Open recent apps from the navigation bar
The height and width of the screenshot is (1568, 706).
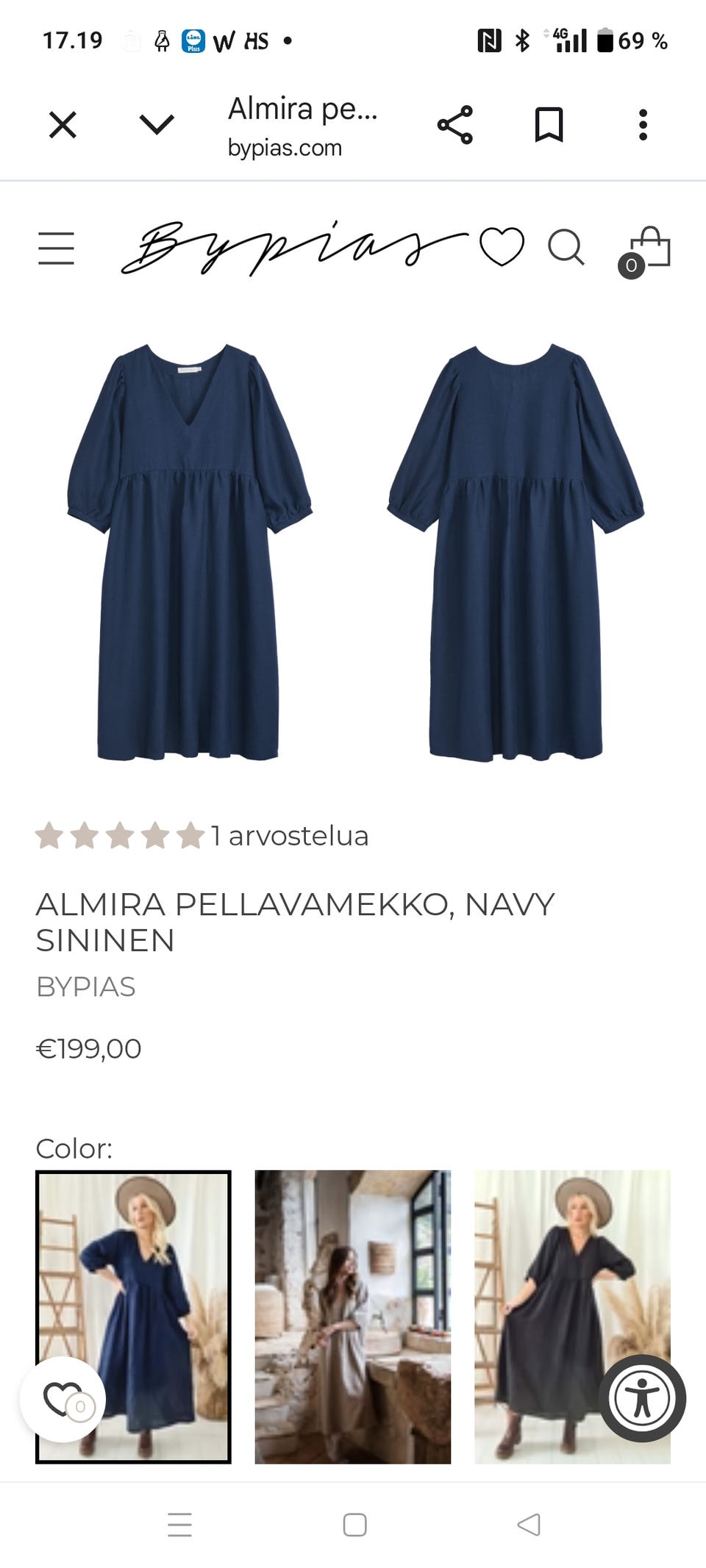tap(179, 1525)
